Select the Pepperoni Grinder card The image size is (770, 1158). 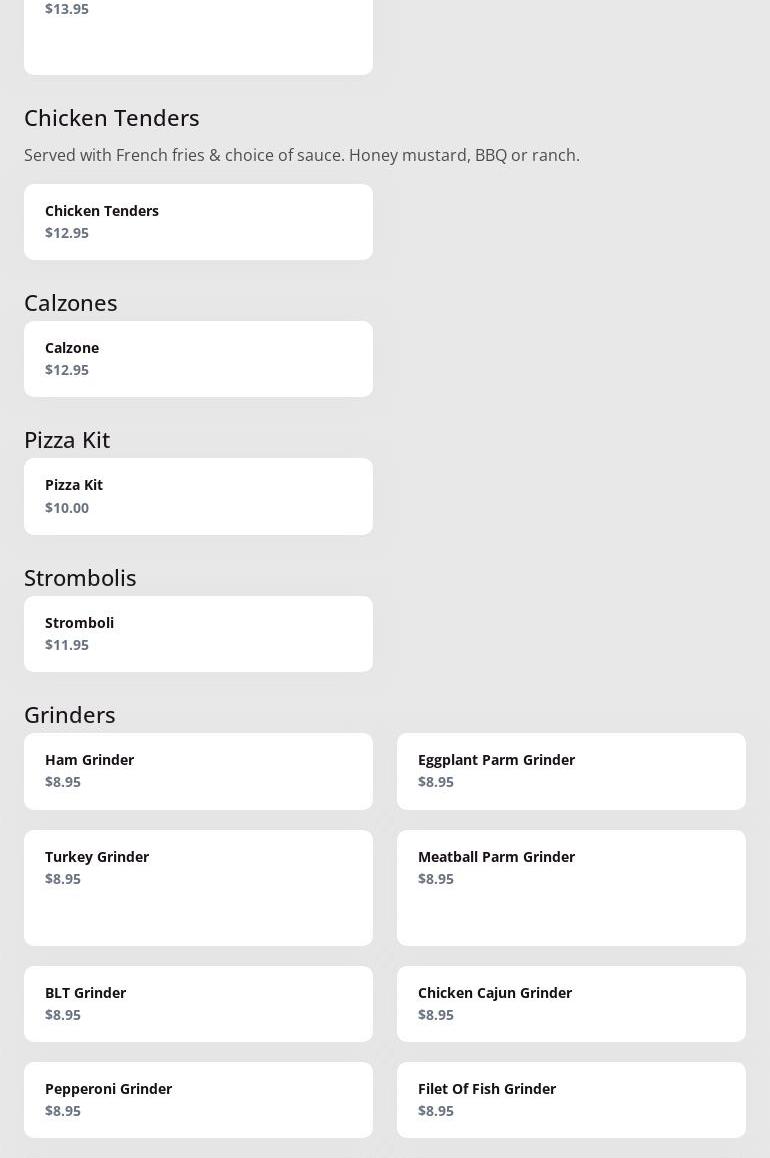click(198, 1100)
